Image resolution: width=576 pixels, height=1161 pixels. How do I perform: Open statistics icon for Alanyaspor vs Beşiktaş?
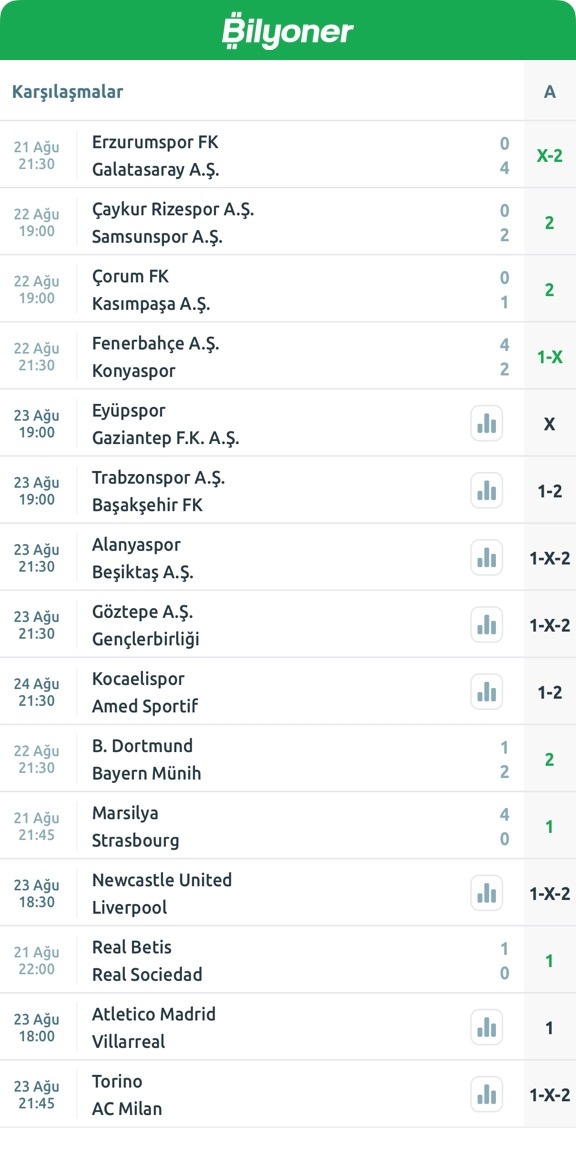coord(486,558)
